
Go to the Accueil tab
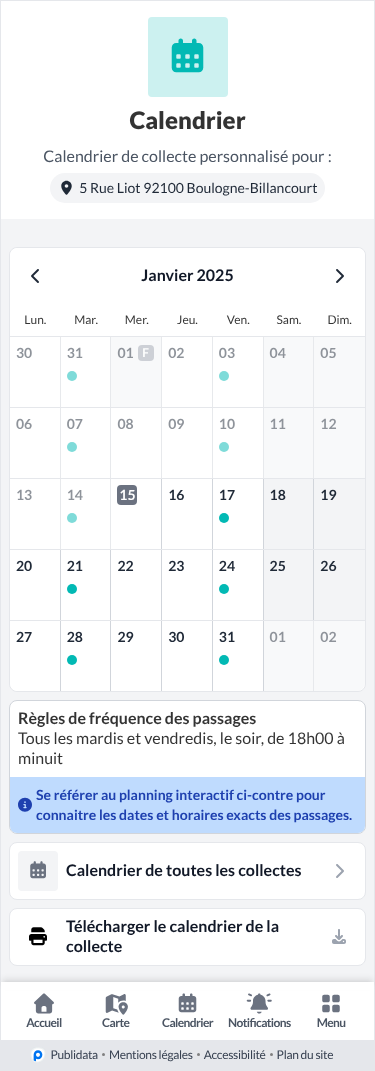click(44, 1011)
